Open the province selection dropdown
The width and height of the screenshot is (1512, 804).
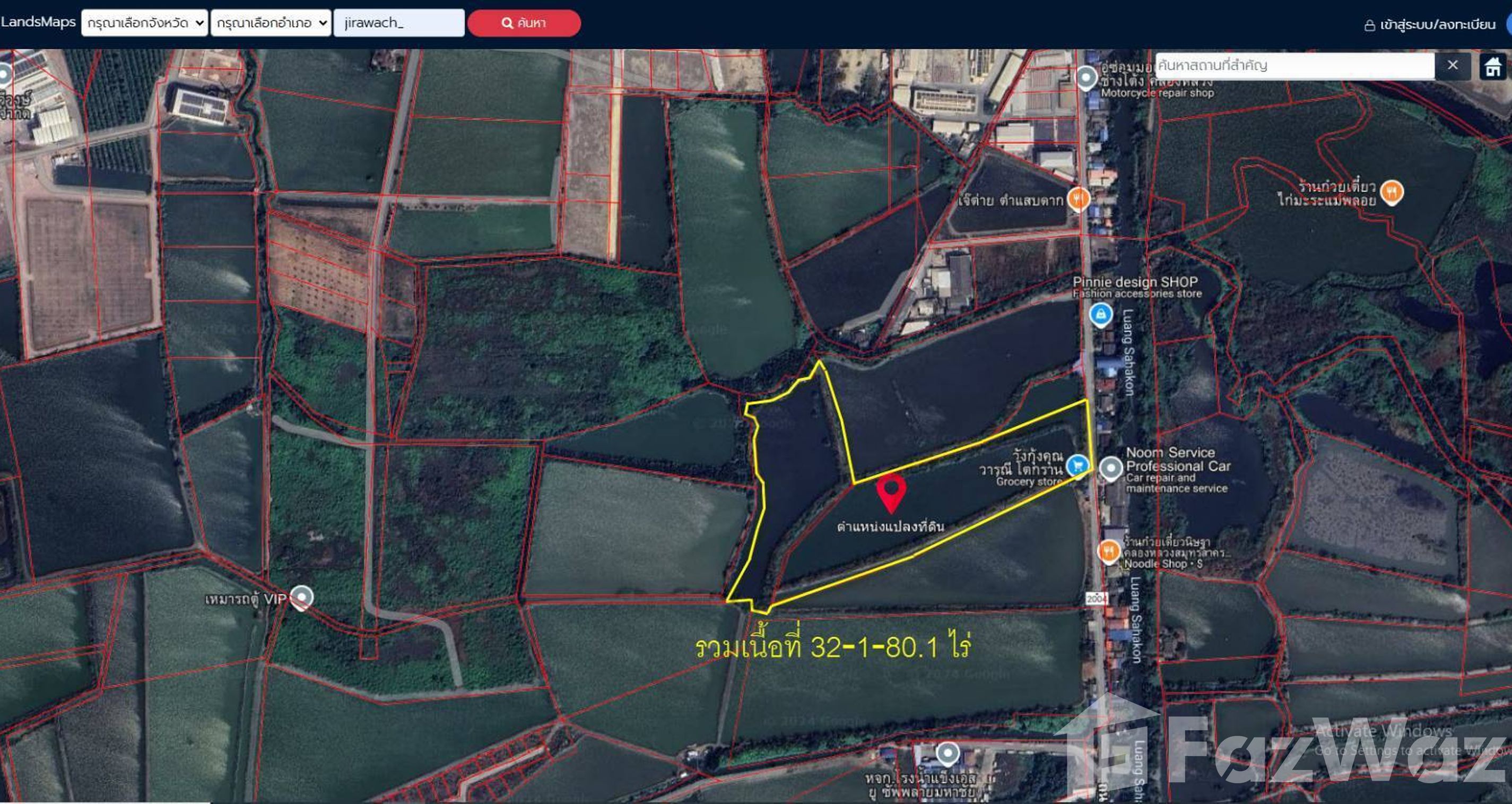pyautogui.click(x=144, y=23)
